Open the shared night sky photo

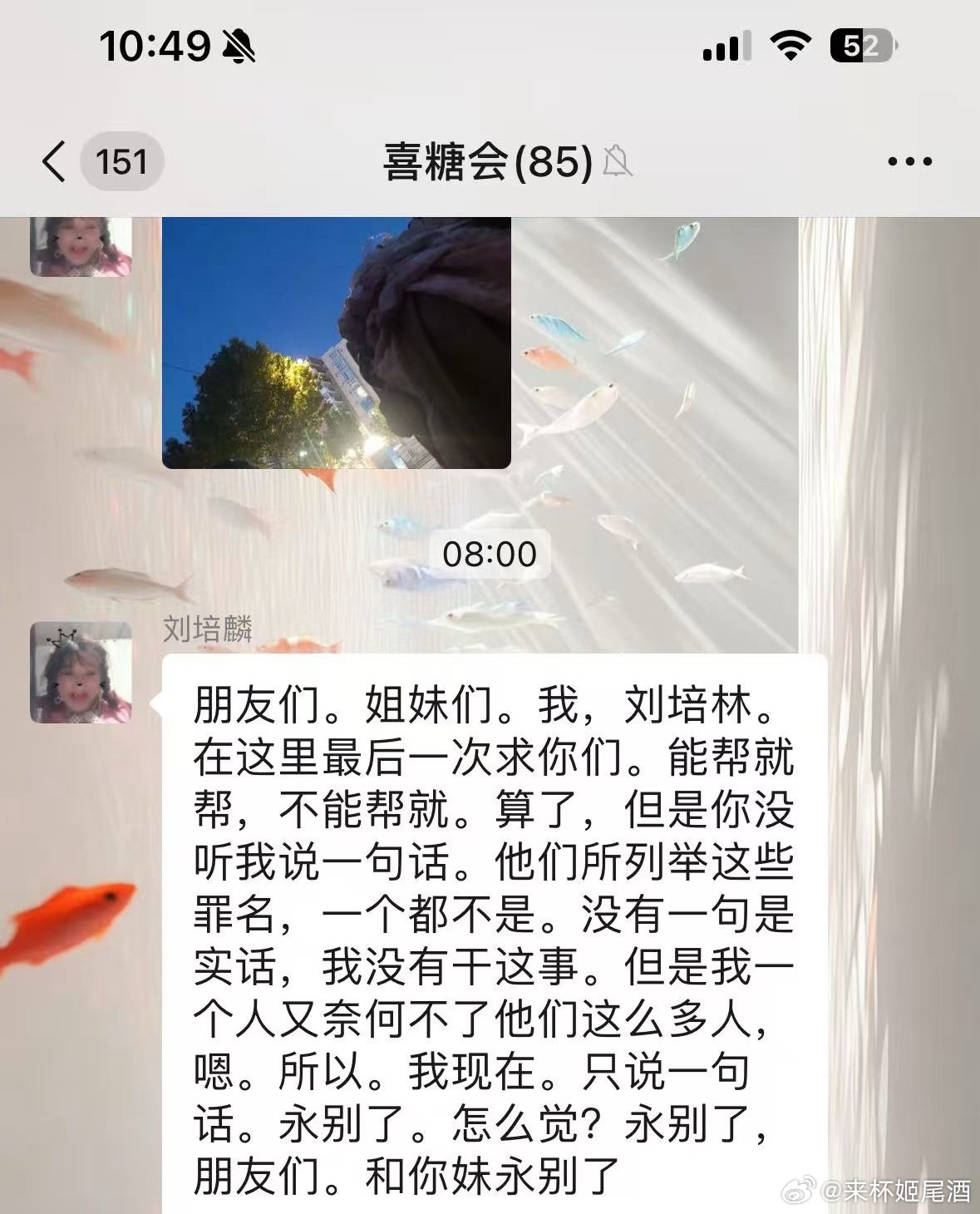point(336,343)
